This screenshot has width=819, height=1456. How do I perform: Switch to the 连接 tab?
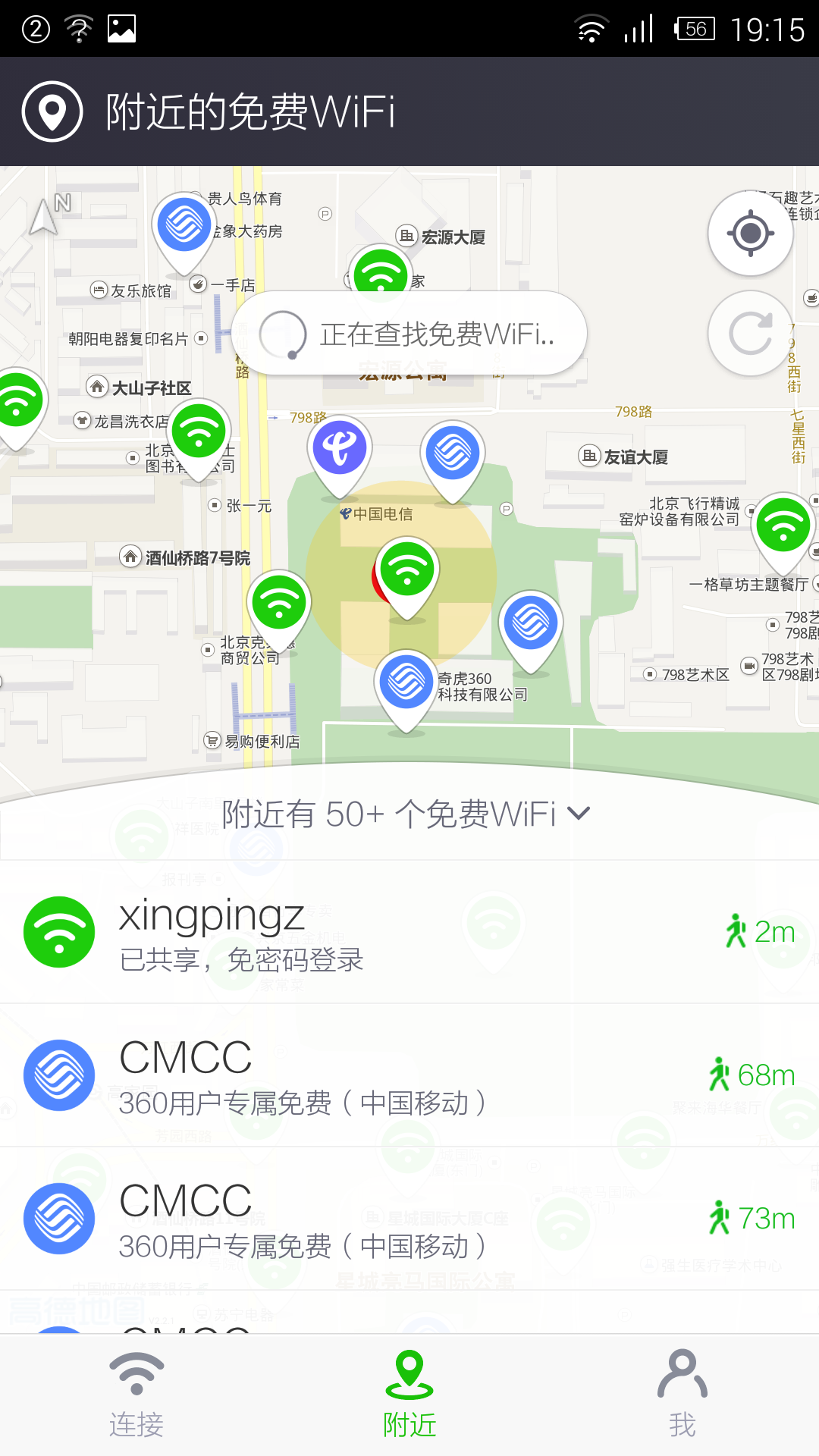pos(136,1395)
